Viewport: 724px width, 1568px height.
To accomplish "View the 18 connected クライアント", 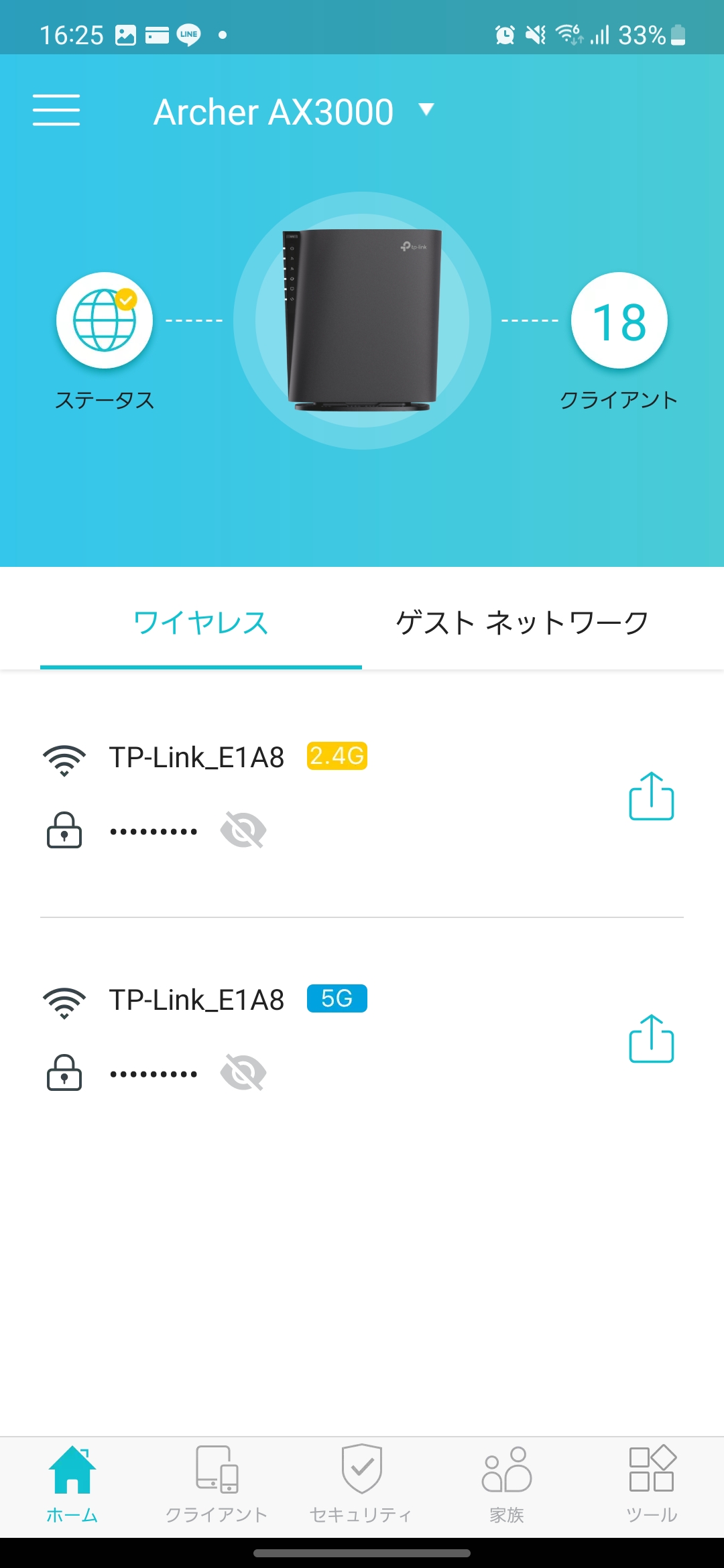I will [619, 320].
